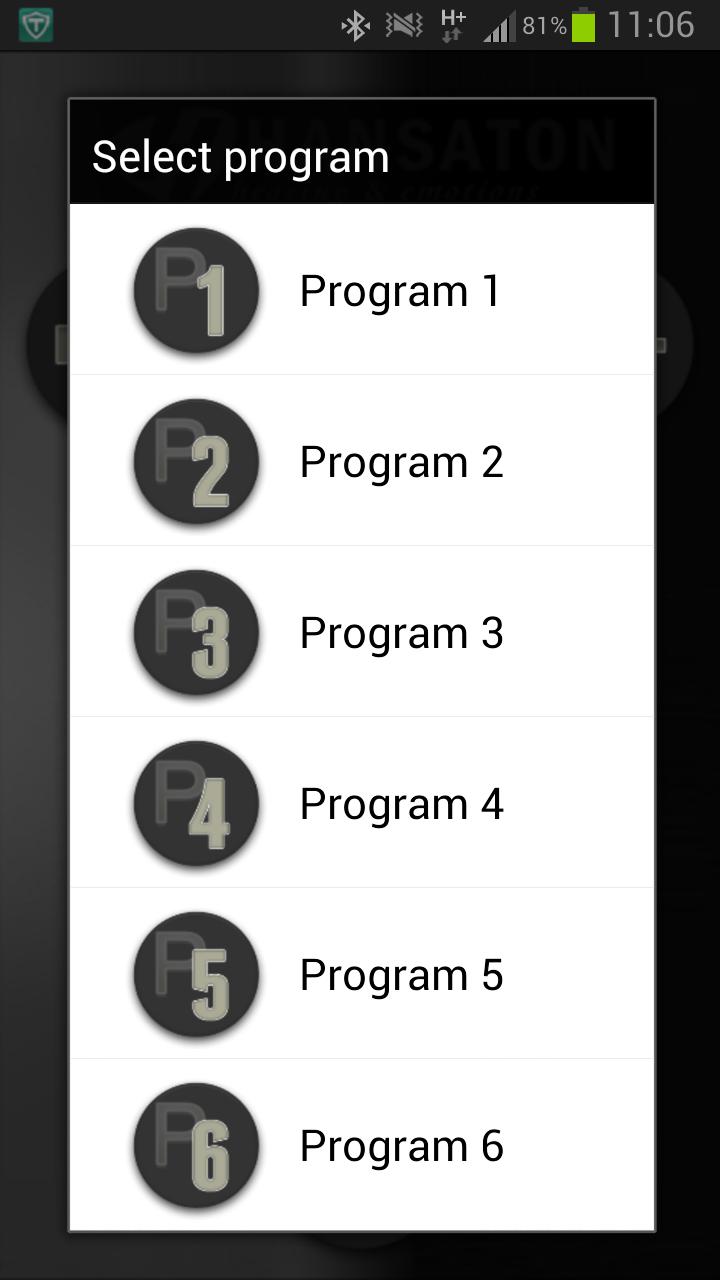Choose Program 1 from the list
The image size is (720, 1280).
coord(400,291)
